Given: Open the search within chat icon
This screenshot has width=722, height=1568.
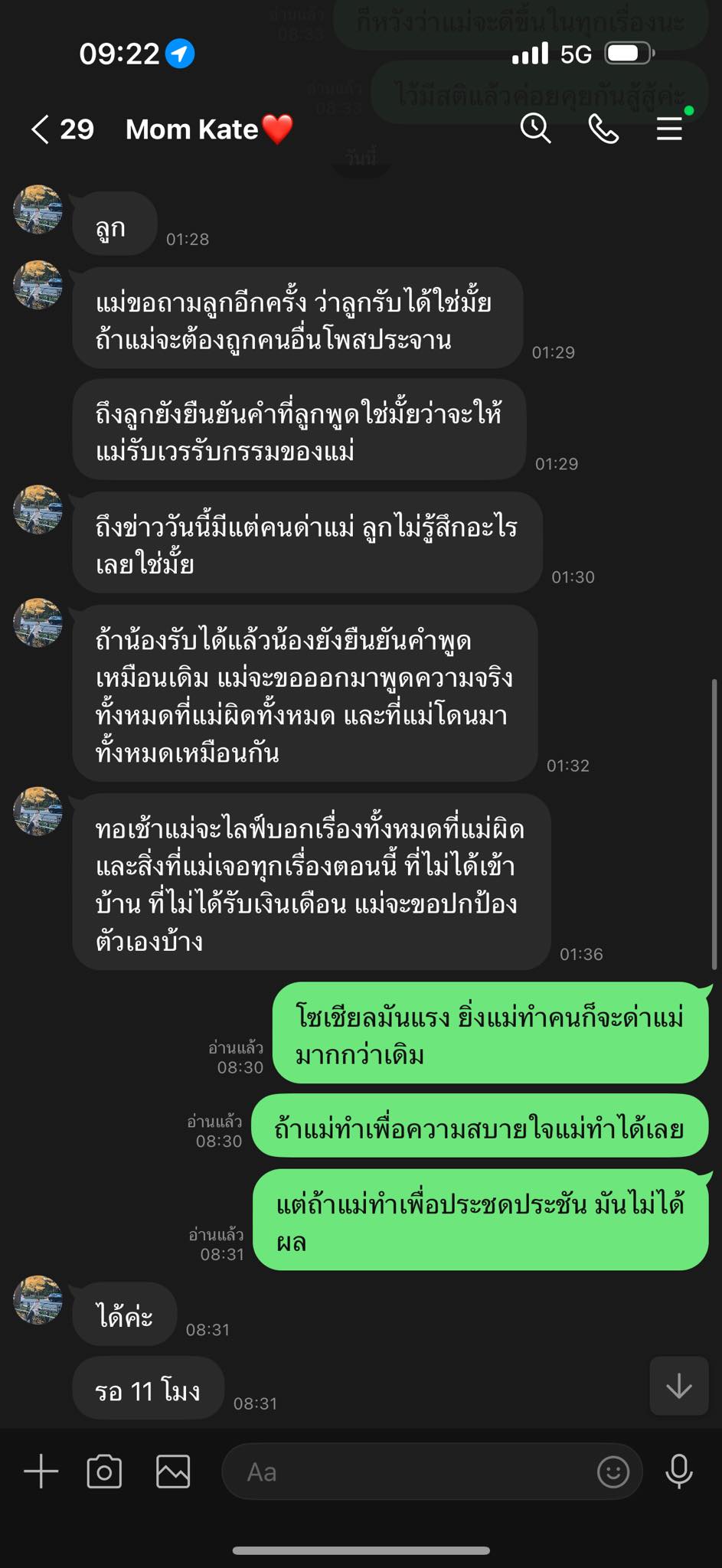Looking at the screenshot, I should point(536,129).
